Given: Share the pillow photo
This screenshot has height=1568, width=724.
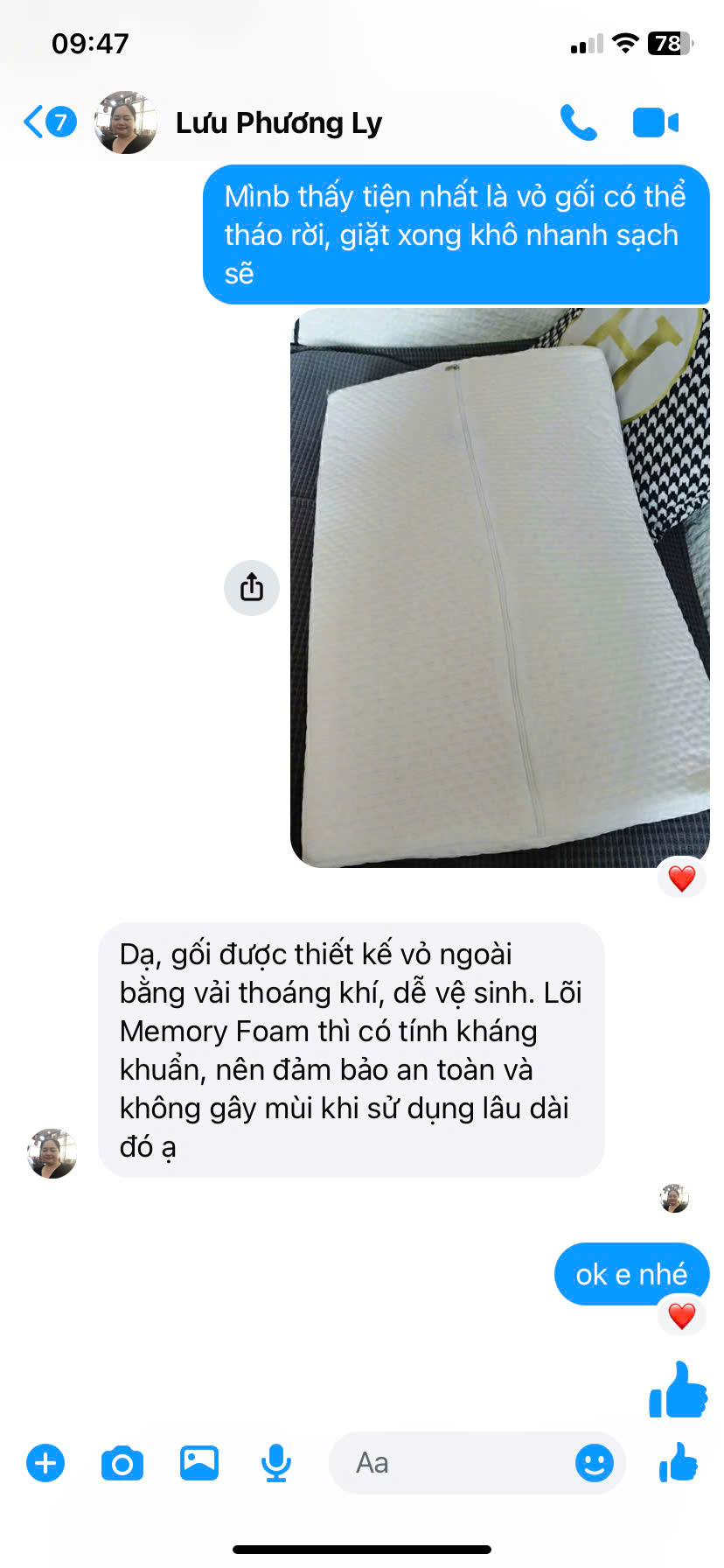Looking at the screenshot, I should [x=252, y=587].
